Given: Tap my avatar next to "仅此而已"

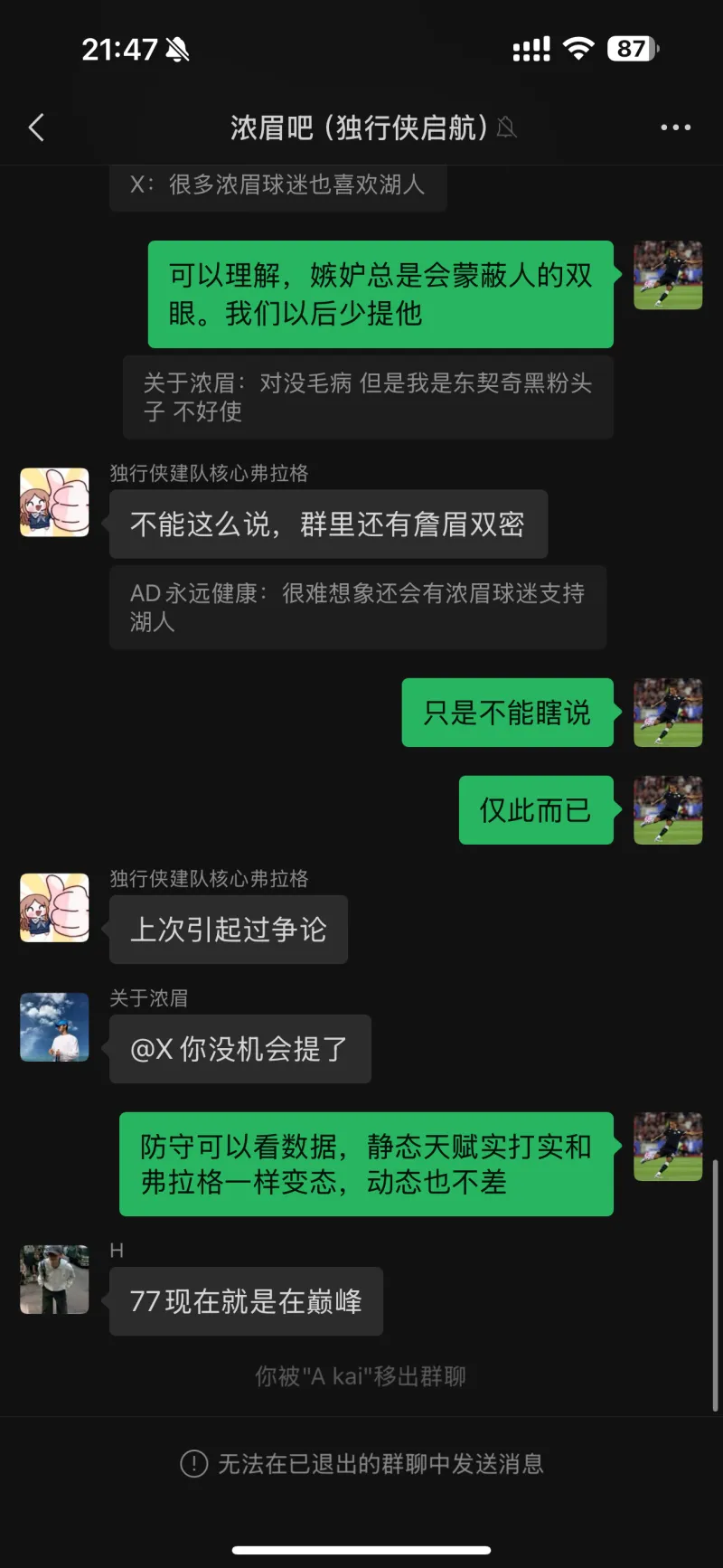Looking at the screenshot, I should tap(668, 809).
